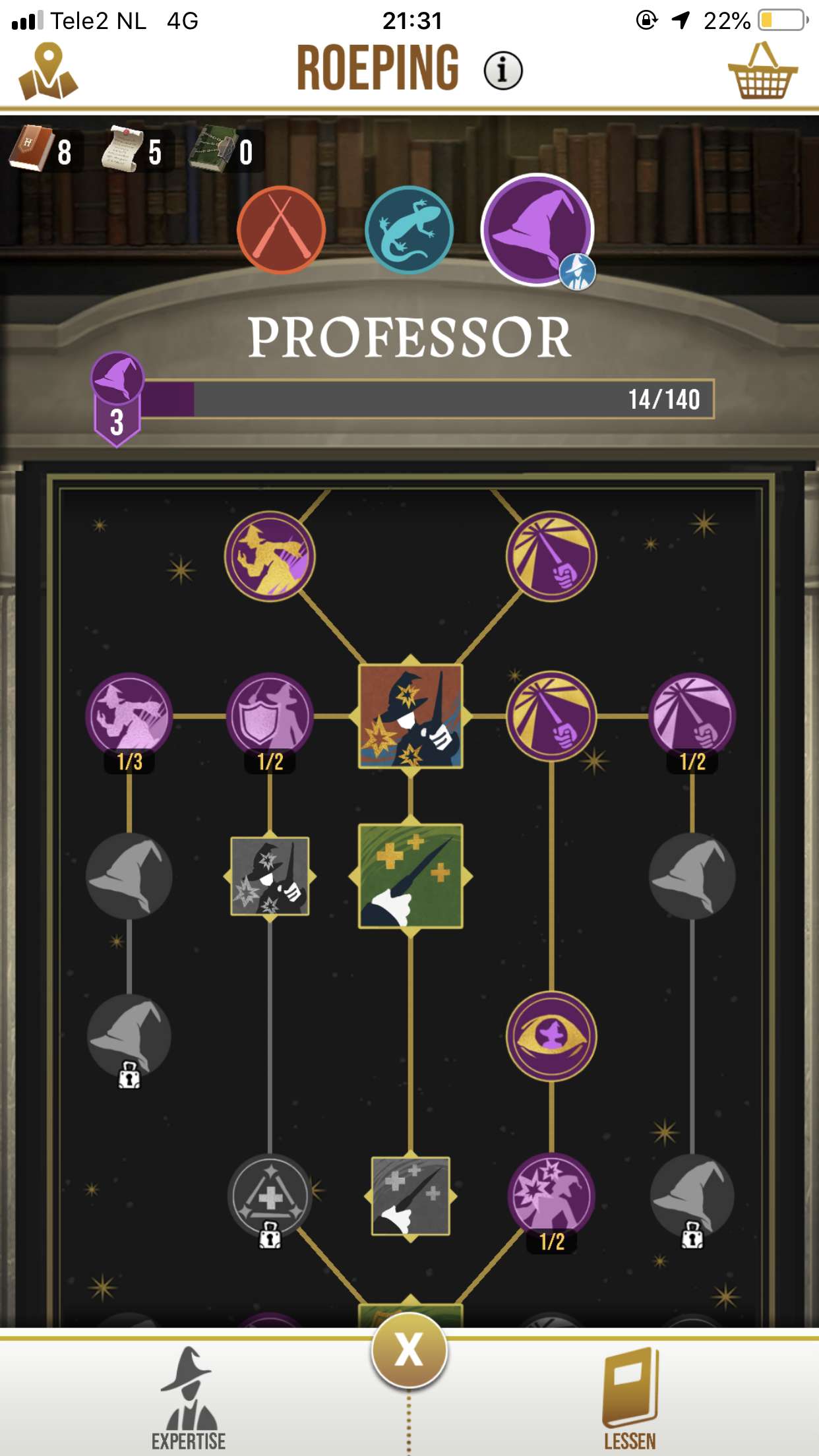Select the Magizoologist profession with the lizard
Image resolution: width=819 pixels, height=1456 pixels.
click(409, 229)
